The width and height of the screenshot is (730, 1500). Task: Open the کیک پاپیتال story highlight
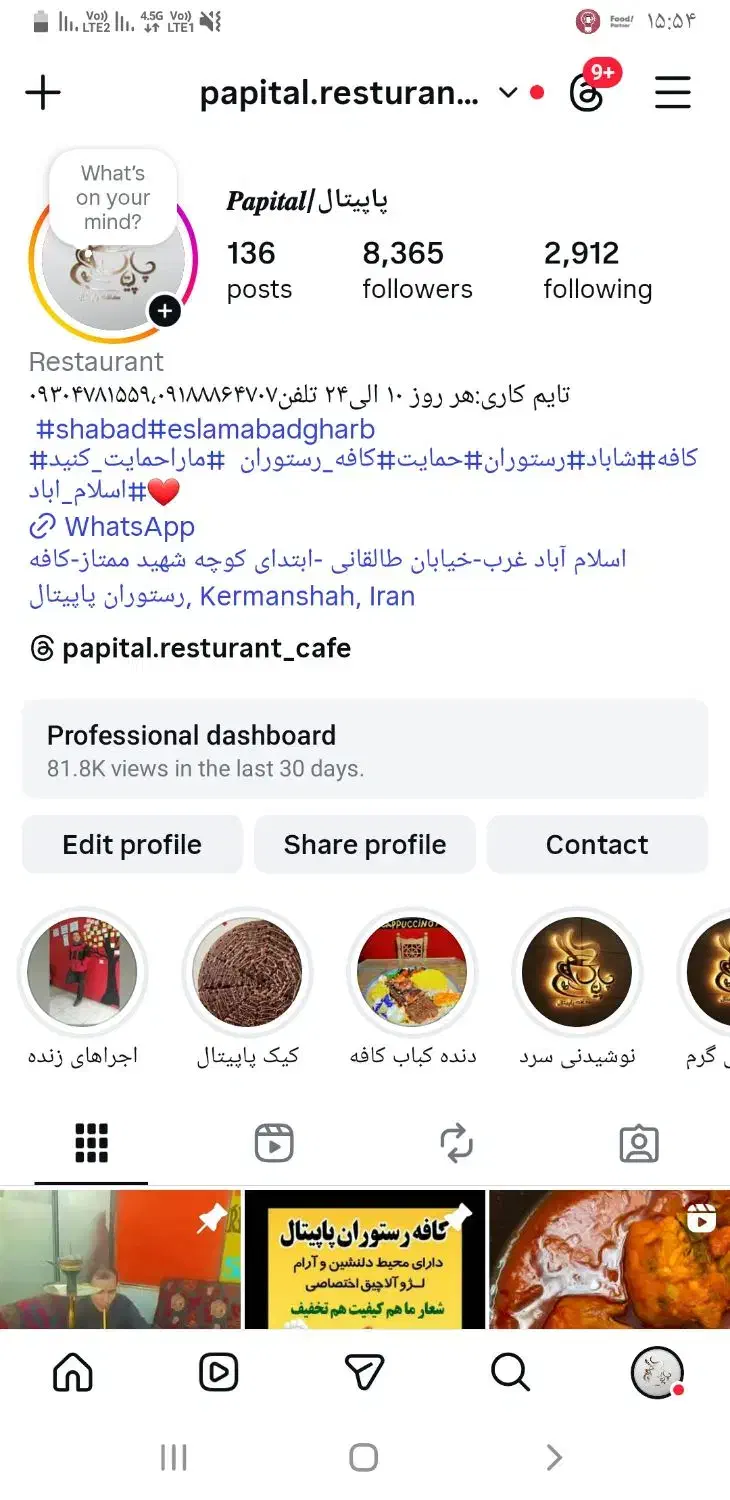coord(247,972)
